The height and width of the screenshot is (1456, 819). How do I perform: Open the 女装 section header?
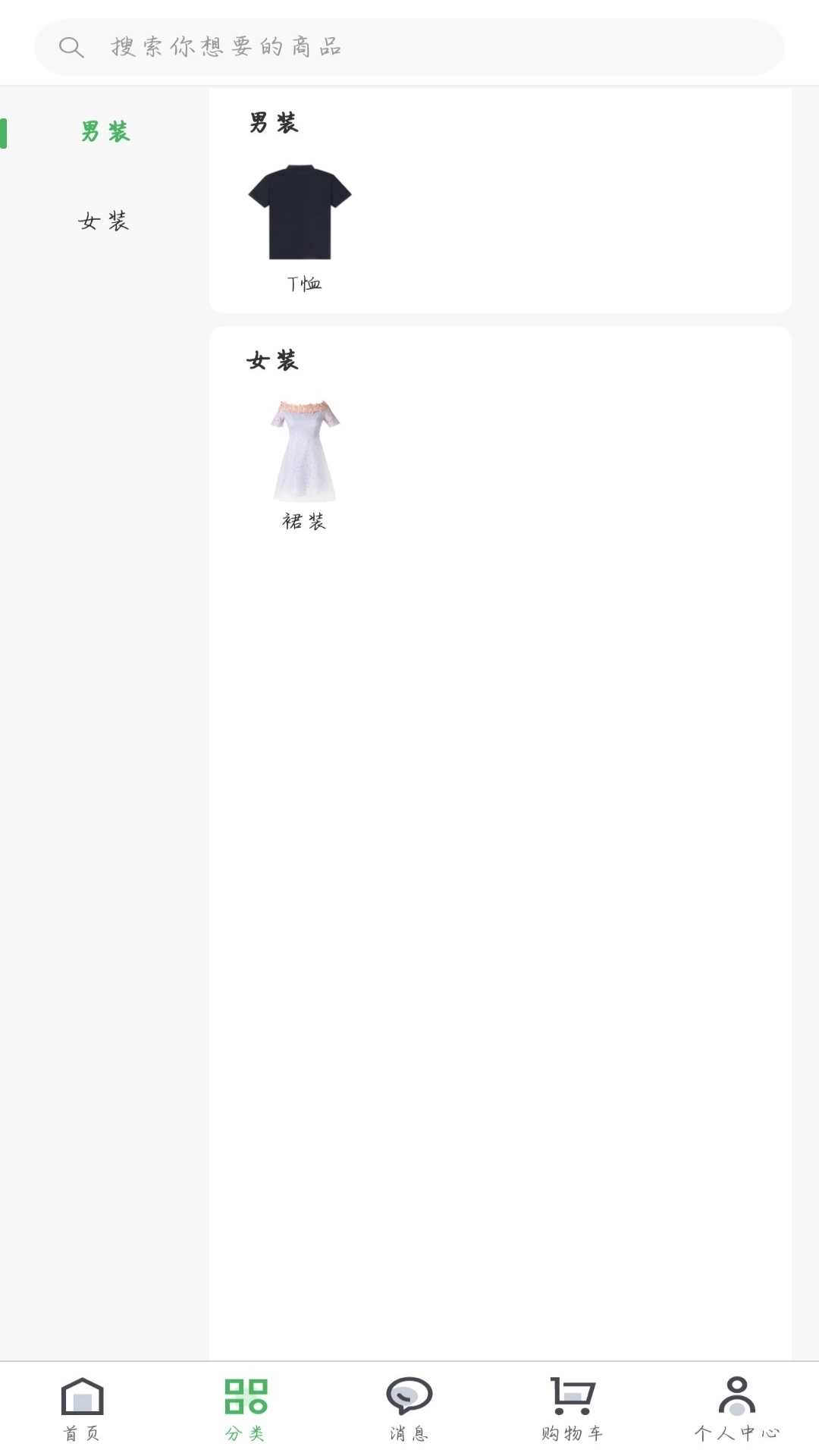pyautogui.click(x=273, y=360)
